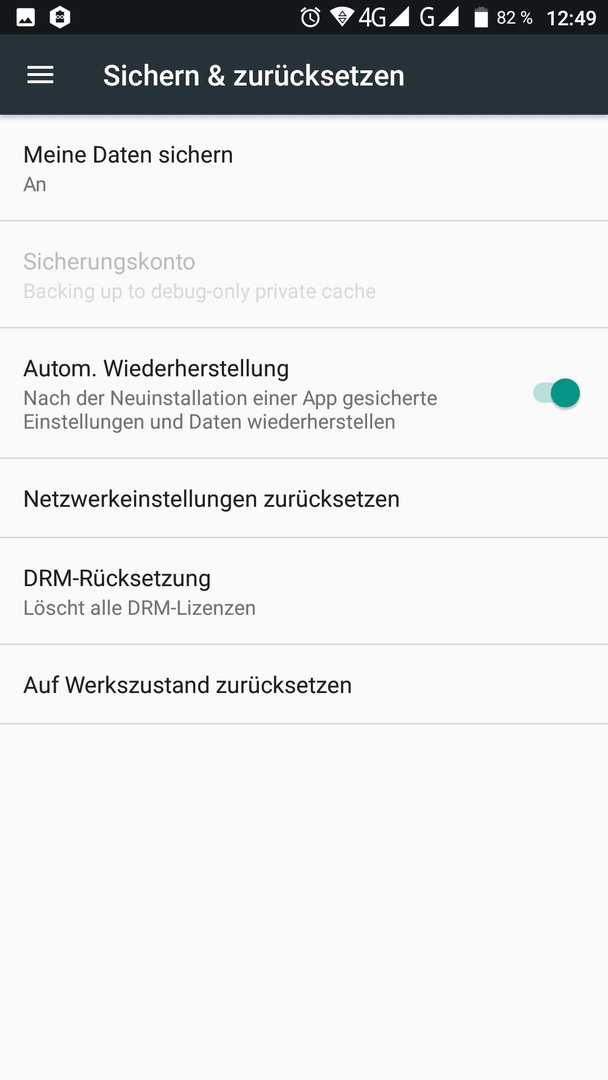Open Meine Daten sichern setting
The width and height of the screenshot is (608, 1080).
click(x=304, y=168)
